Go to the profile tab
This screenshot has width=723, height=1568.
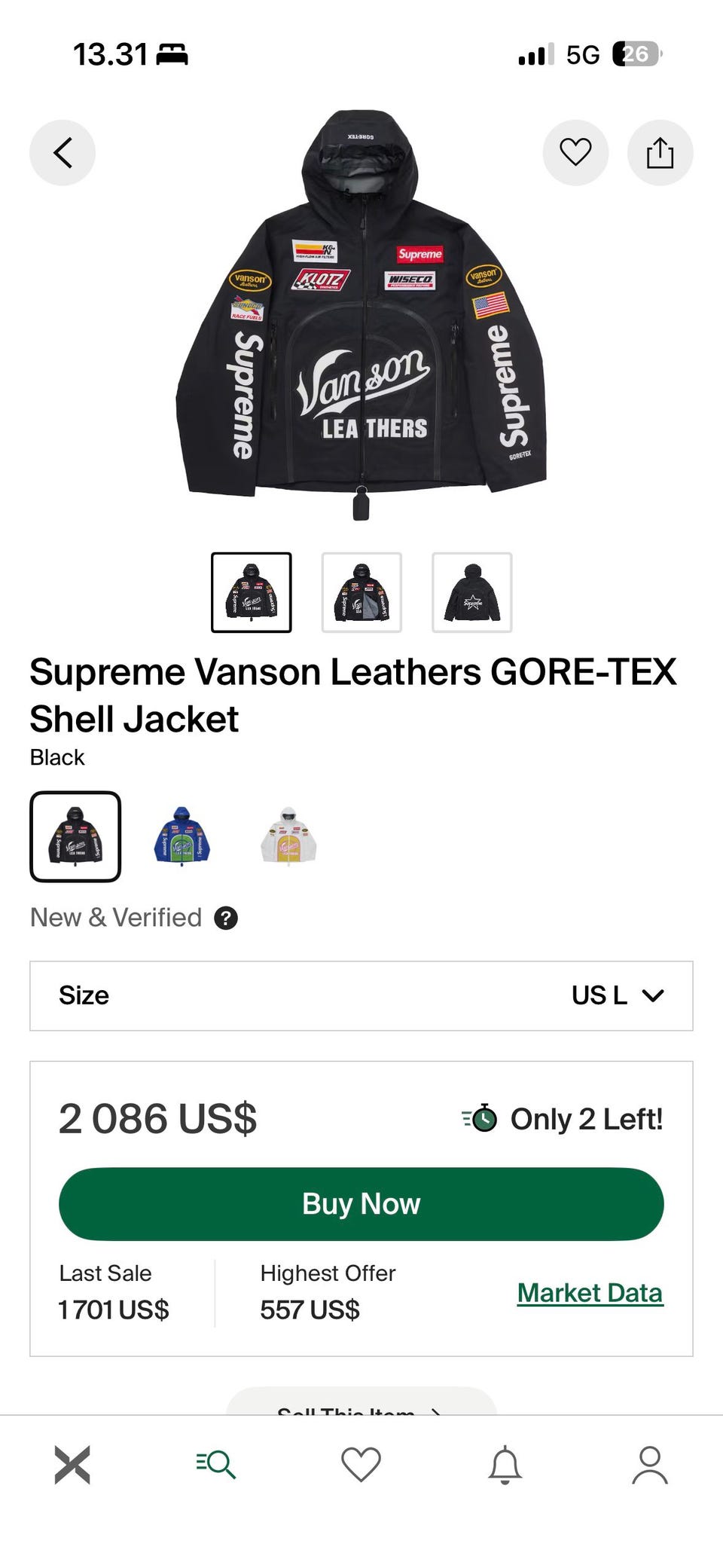click(650, 1465)
